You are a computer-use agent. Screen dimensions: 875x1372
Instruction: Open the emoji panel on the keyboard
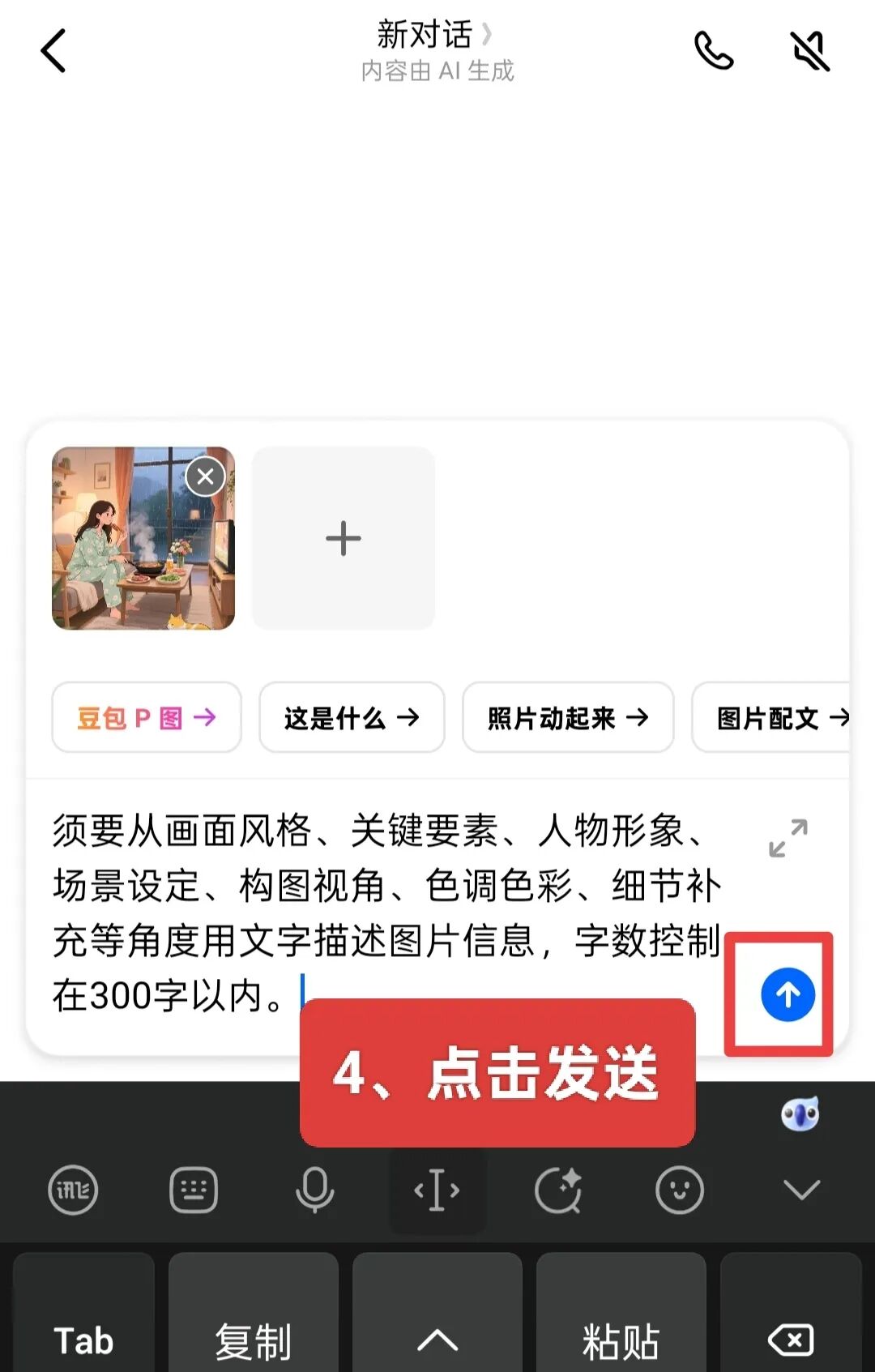679,1190
